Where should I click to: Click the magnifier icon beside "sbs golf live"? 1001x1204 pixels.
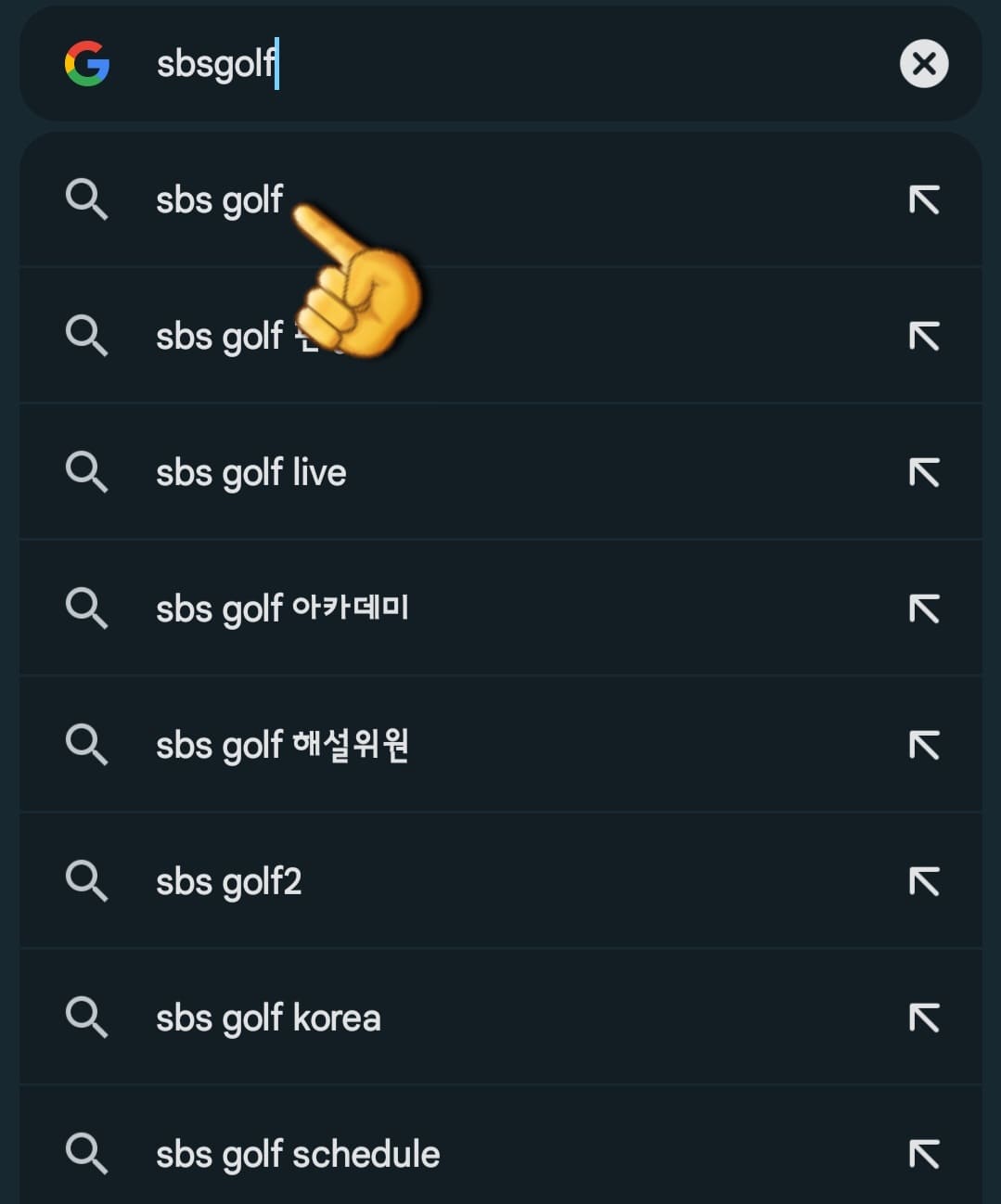click(x=87, y=472)
